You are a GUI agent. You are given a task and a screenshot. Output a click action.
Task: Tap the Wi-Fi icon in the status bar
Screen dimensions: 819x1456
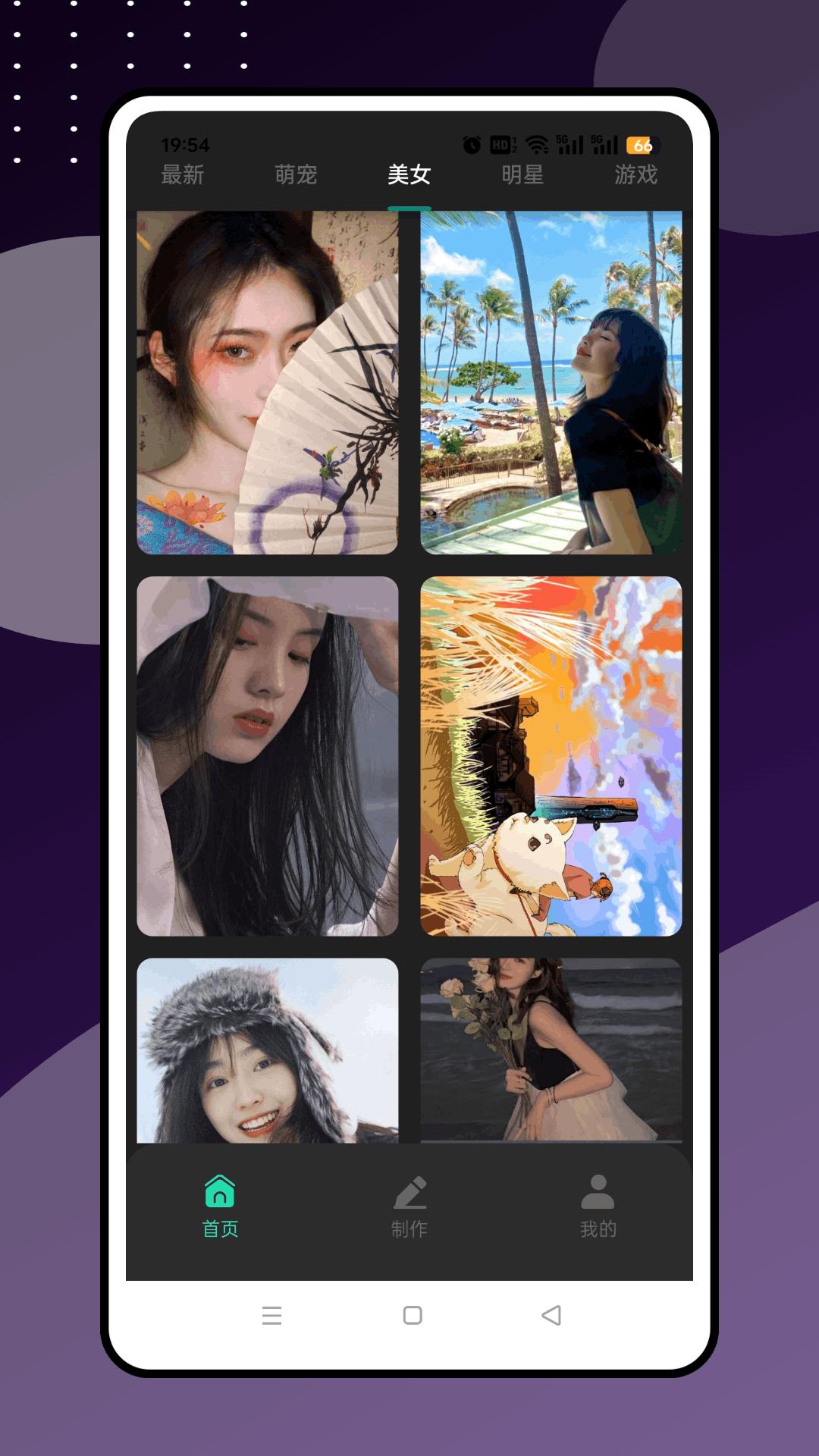538,141
